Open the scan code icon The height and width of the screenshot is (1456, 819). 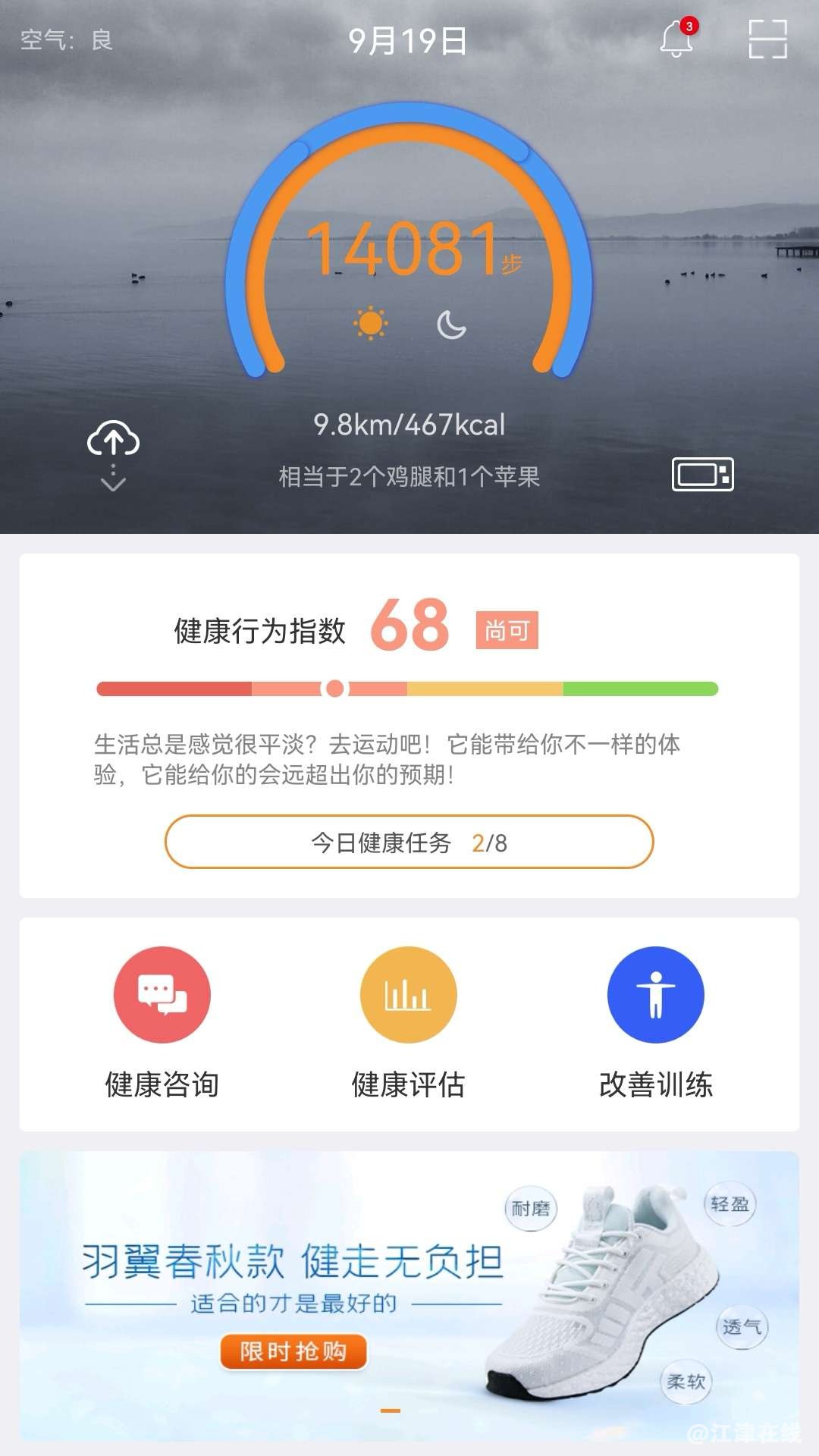point(767,39)
